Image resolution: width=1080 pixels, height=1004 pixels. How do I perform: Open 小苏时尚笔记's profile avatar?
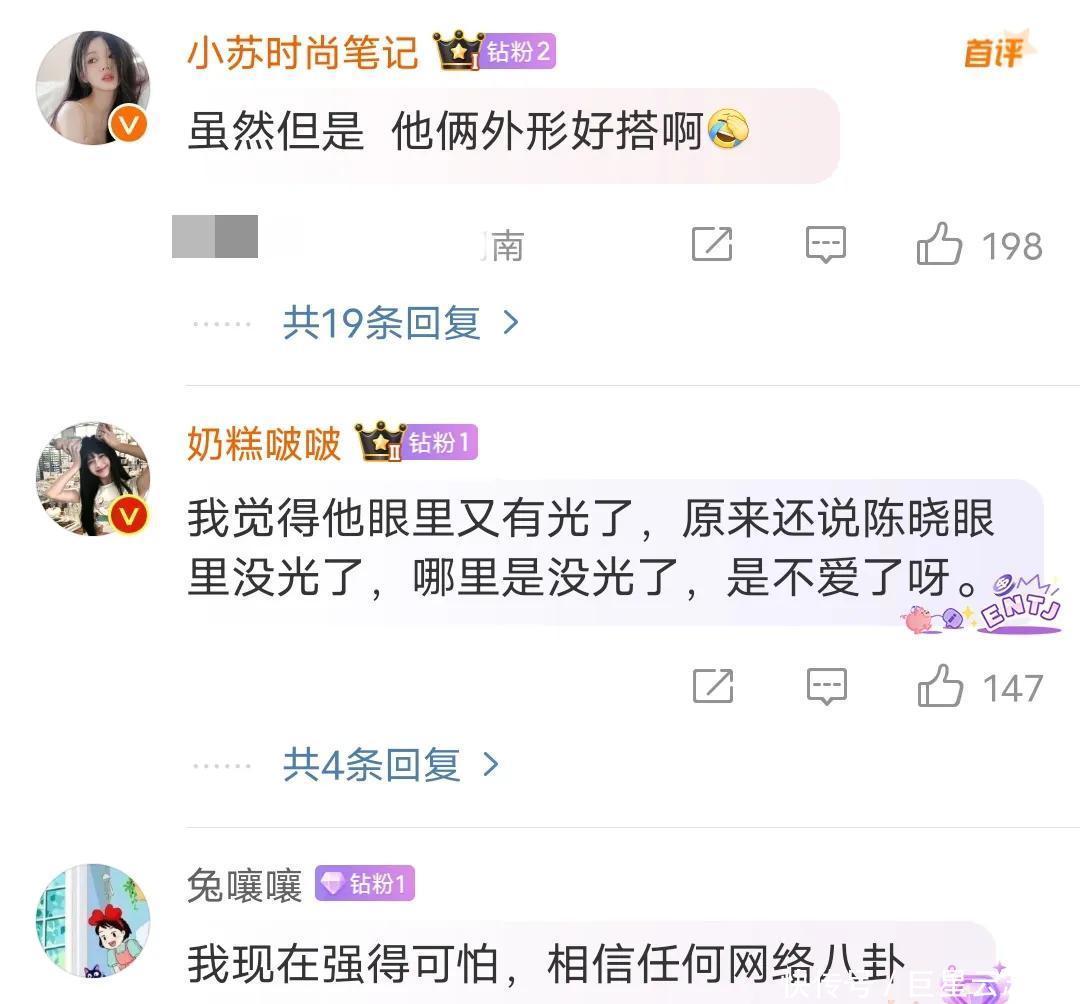[92, 88]
